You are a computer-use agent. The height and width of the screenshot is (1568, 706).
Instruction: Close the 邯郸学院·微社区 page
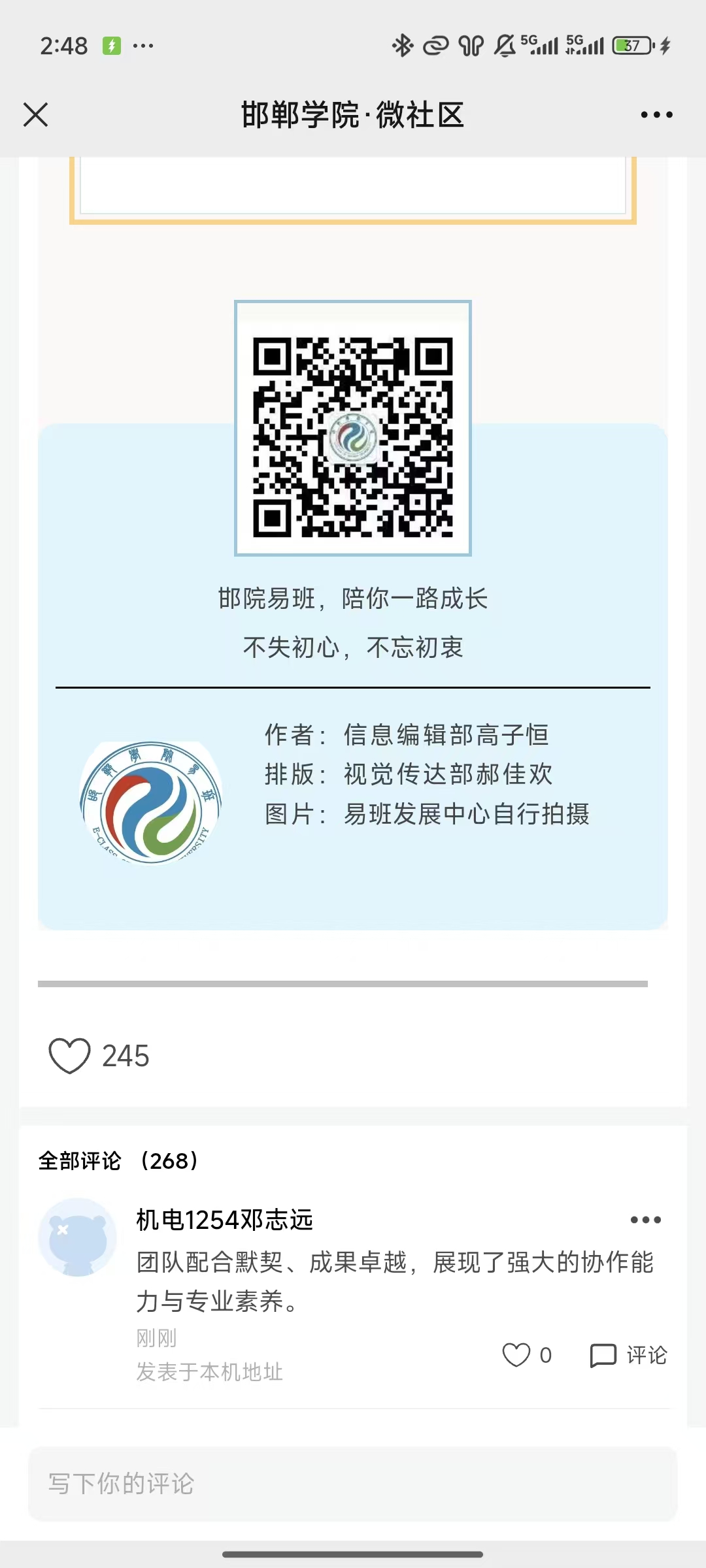pyautogui.click(x=36, y=115)
